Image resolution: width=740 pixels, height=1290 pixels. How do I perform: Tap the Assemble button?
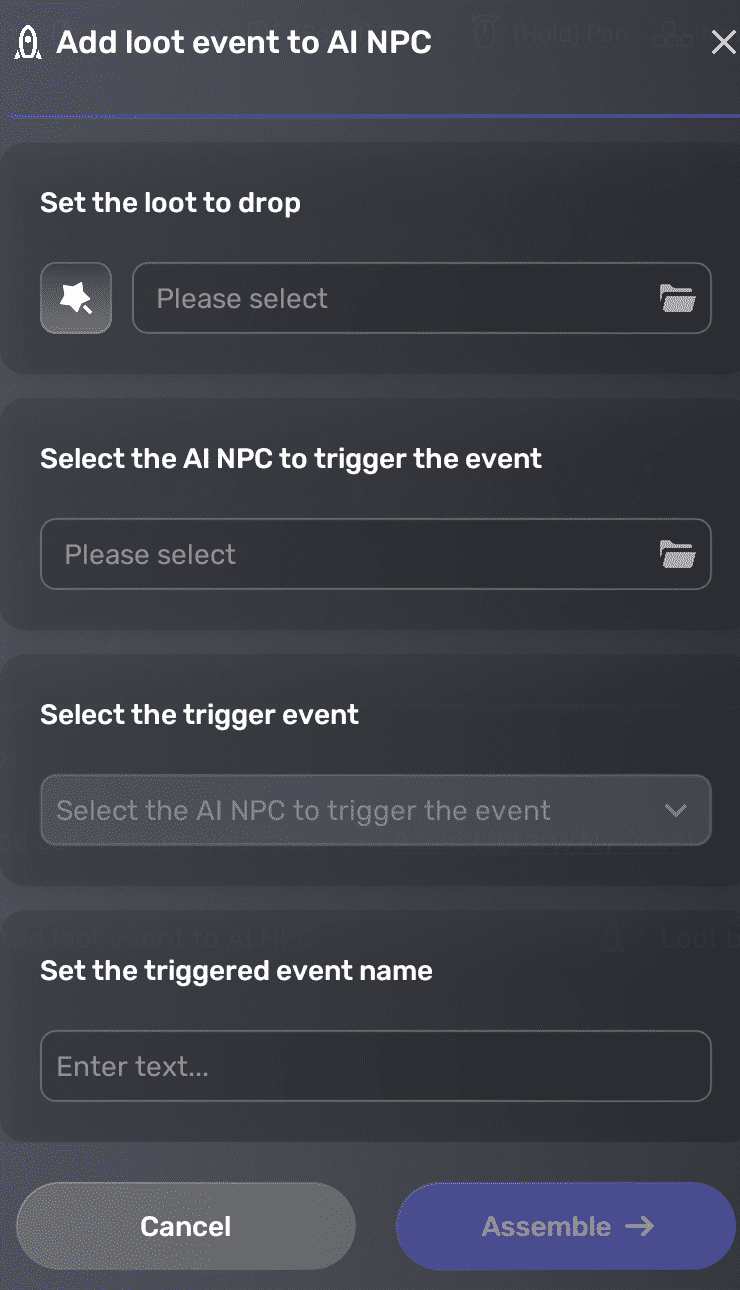tap(566, 1226)
